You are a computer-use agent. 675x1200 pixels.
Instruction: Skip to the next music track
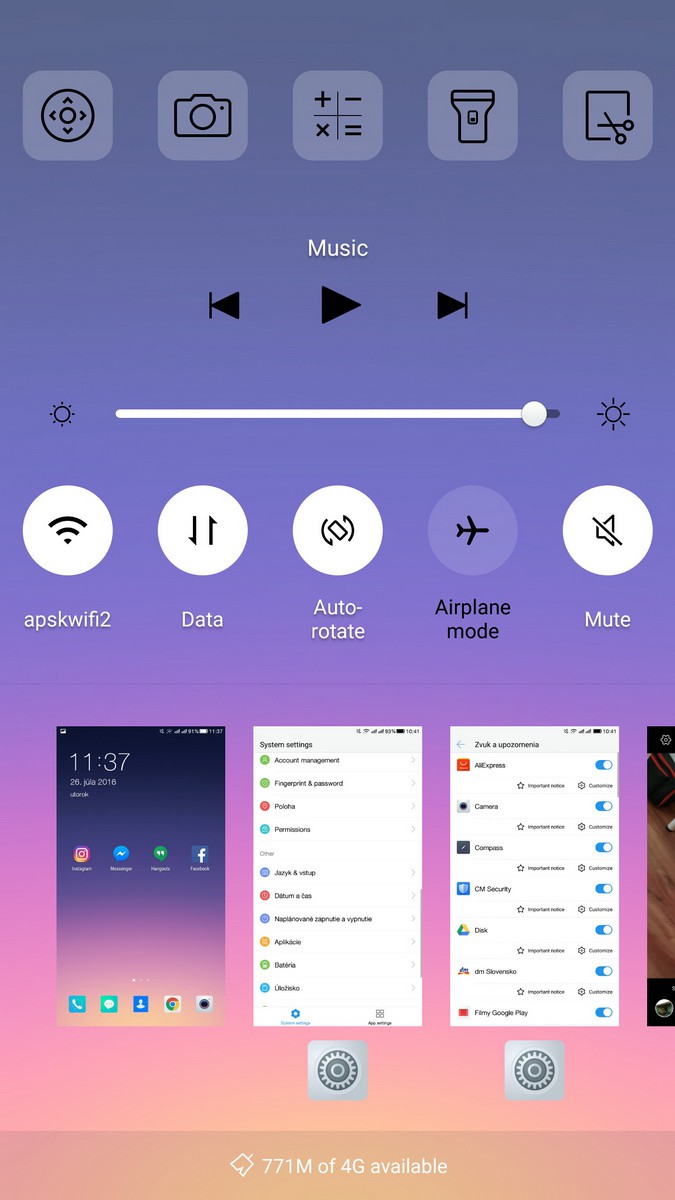[453, 305]
